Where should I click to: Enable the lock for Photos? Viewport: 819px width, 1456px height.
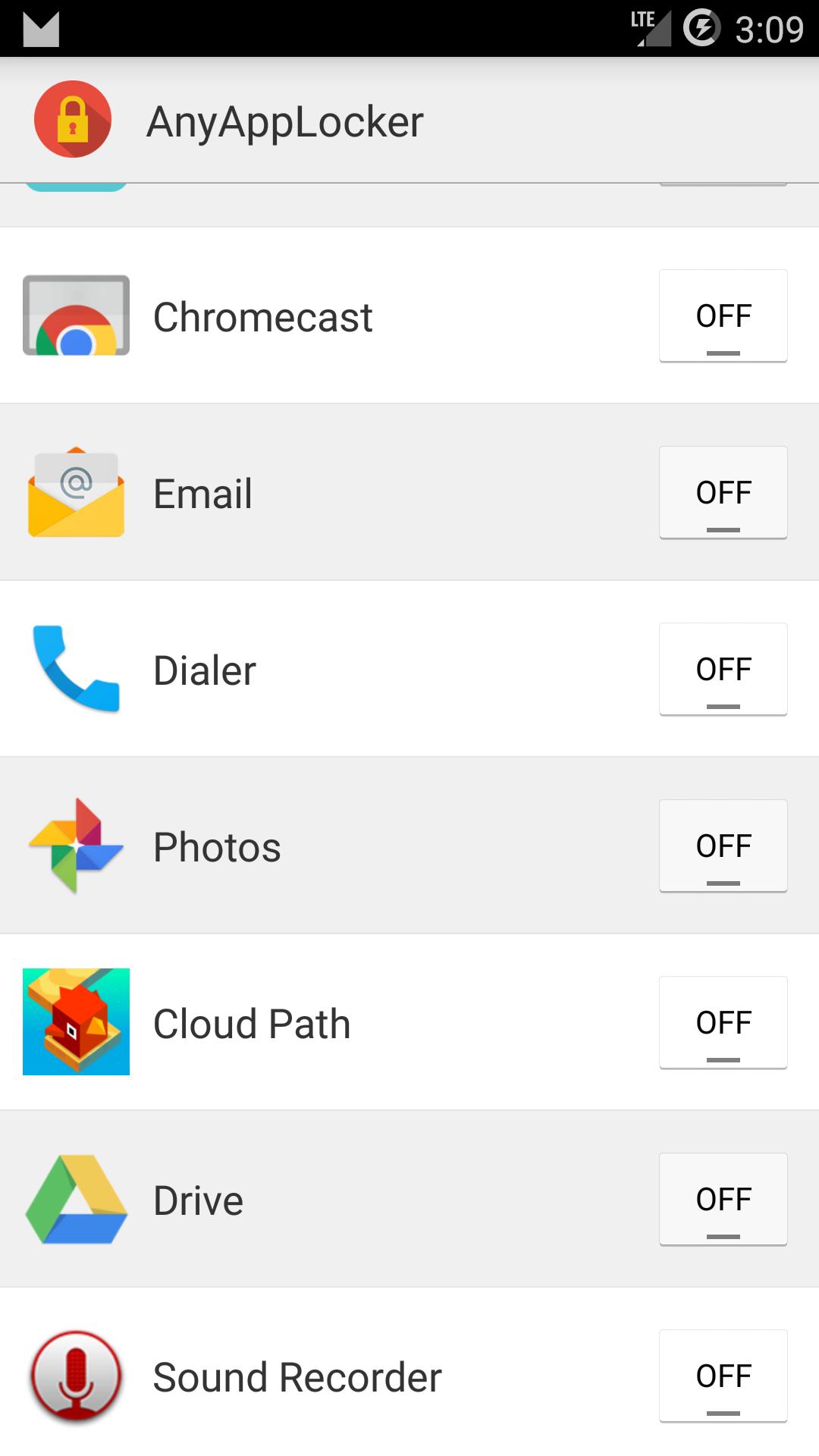(x=723, y=846)
